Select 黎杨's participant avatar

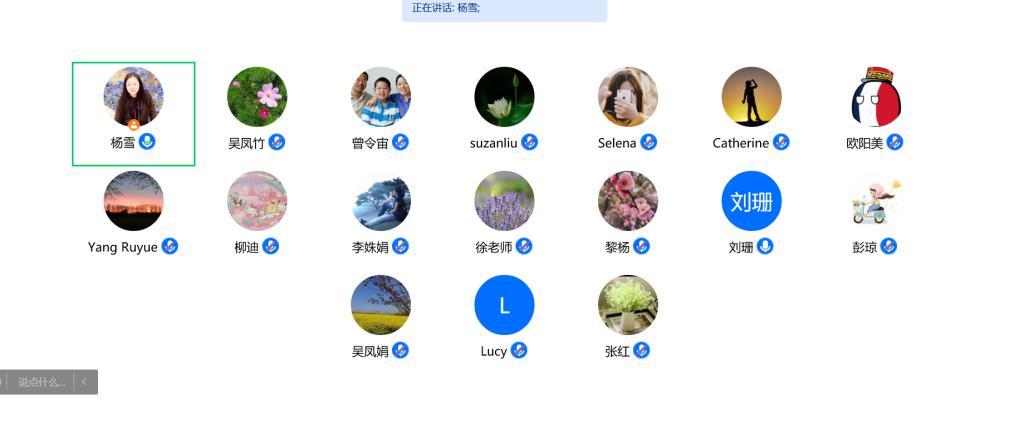click(x=628, y=201)
